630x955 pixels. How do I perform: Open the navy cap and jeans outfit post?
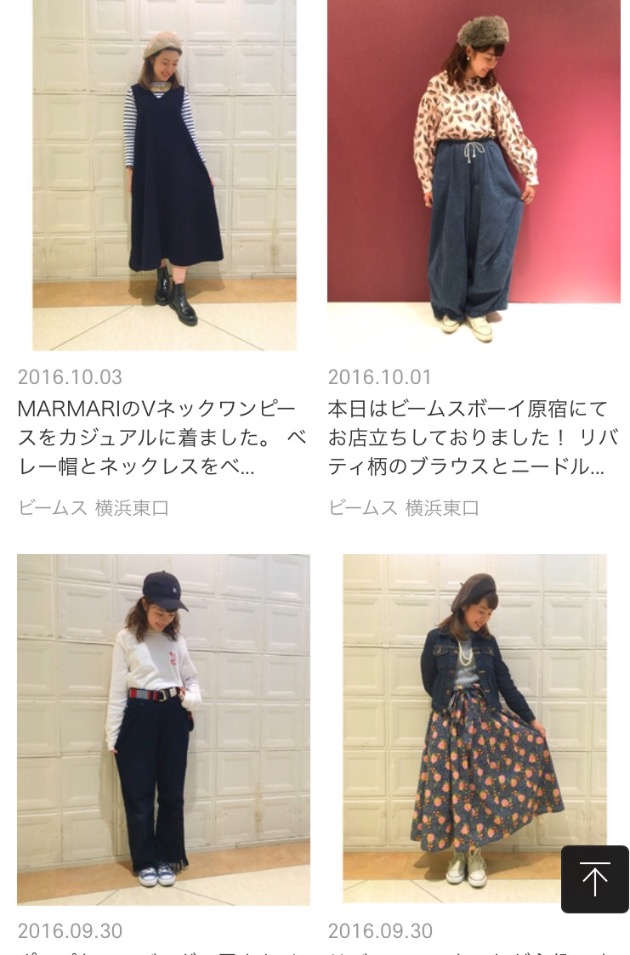(x=163, y=729)
